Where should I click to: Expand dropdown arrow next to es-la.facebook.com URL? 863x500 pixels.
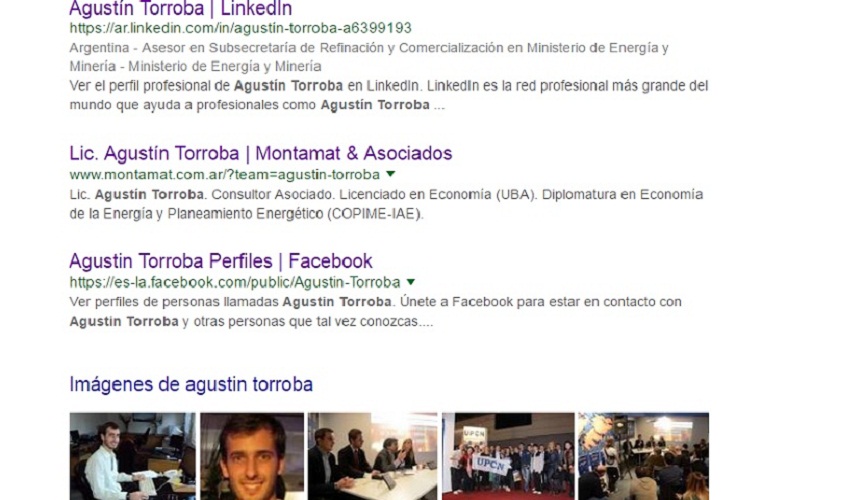[411, 283]
